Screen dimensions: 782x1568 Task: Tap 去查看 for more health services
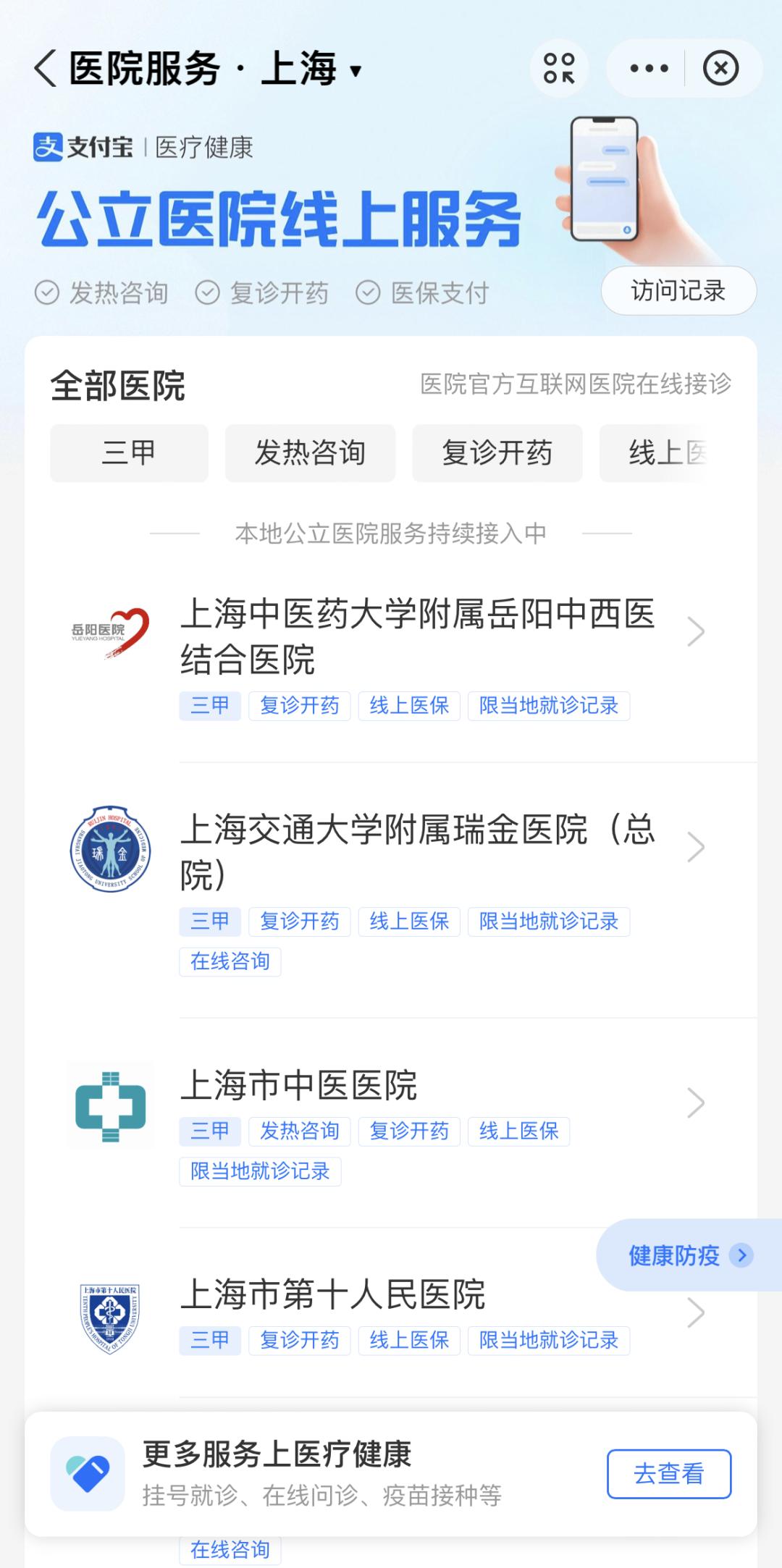tap(668, 1474)
